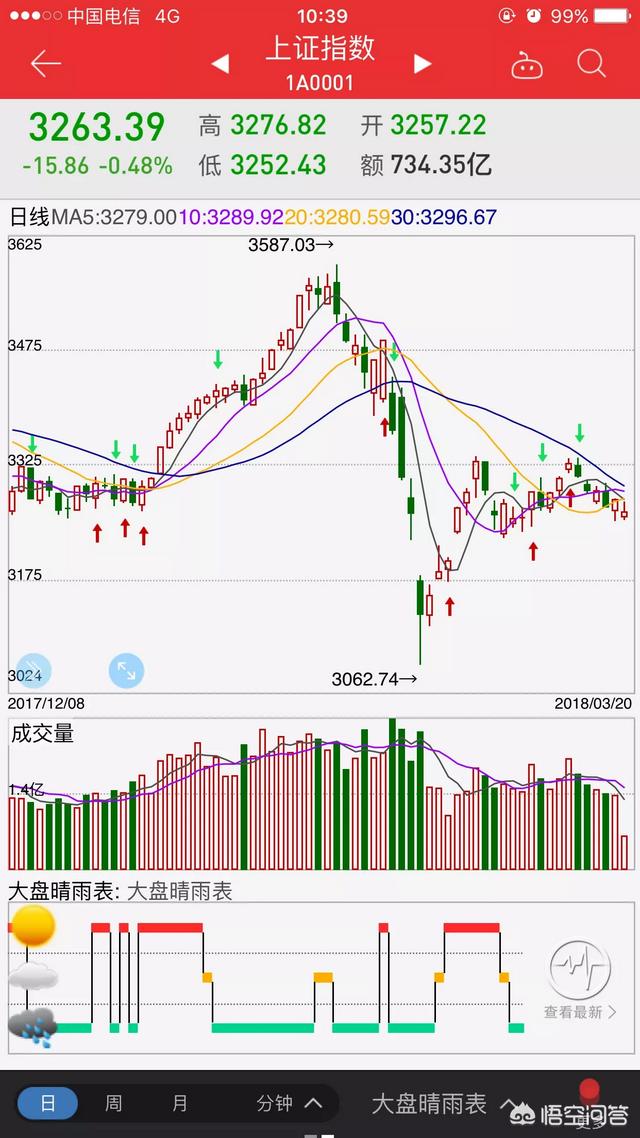Select the 日 chart period

click(x=48, y=1103)
